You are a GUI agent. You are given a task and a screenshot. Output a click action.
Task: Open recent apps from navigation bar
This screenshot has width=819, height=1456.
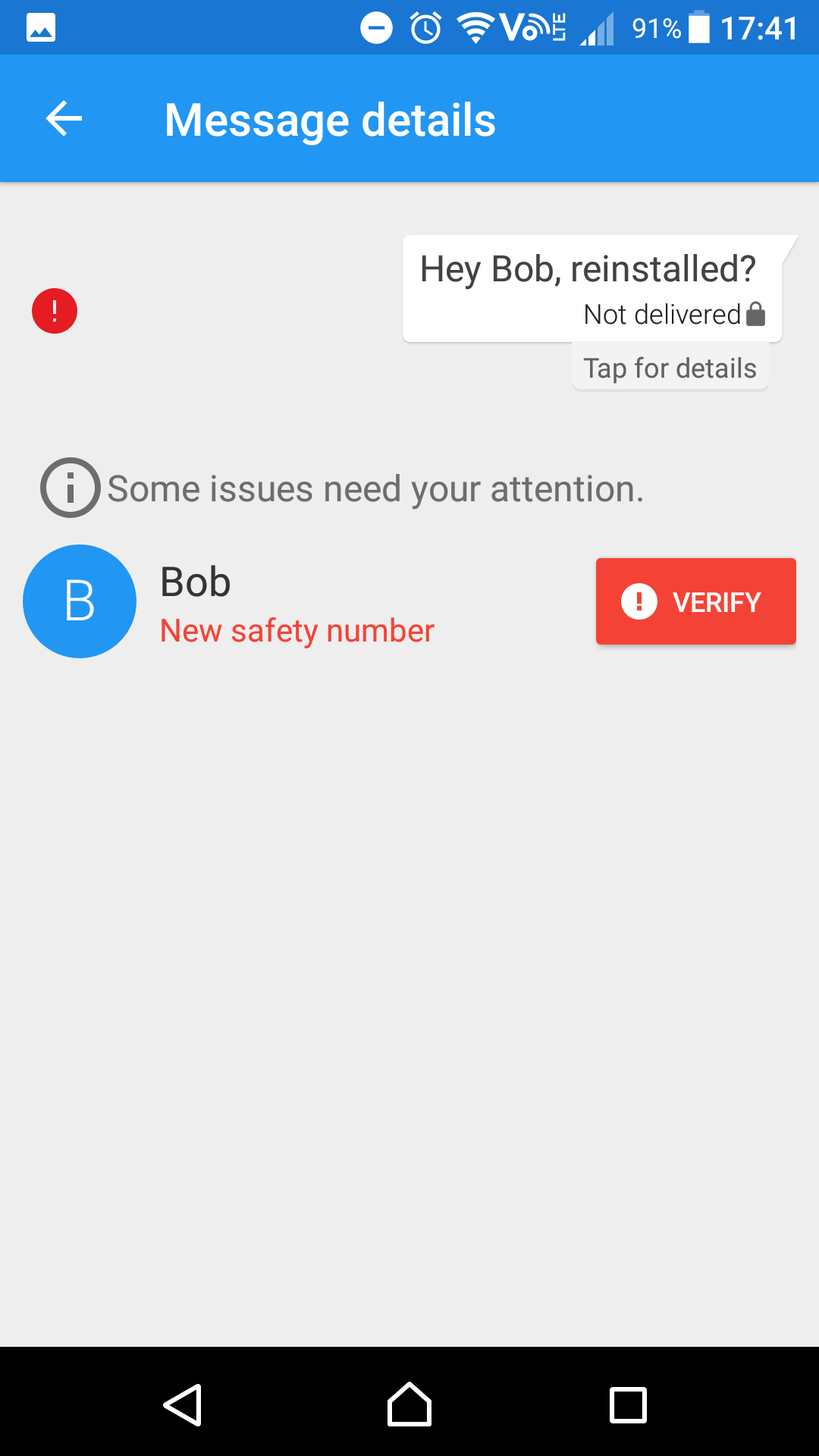(x=628, y=1405)
